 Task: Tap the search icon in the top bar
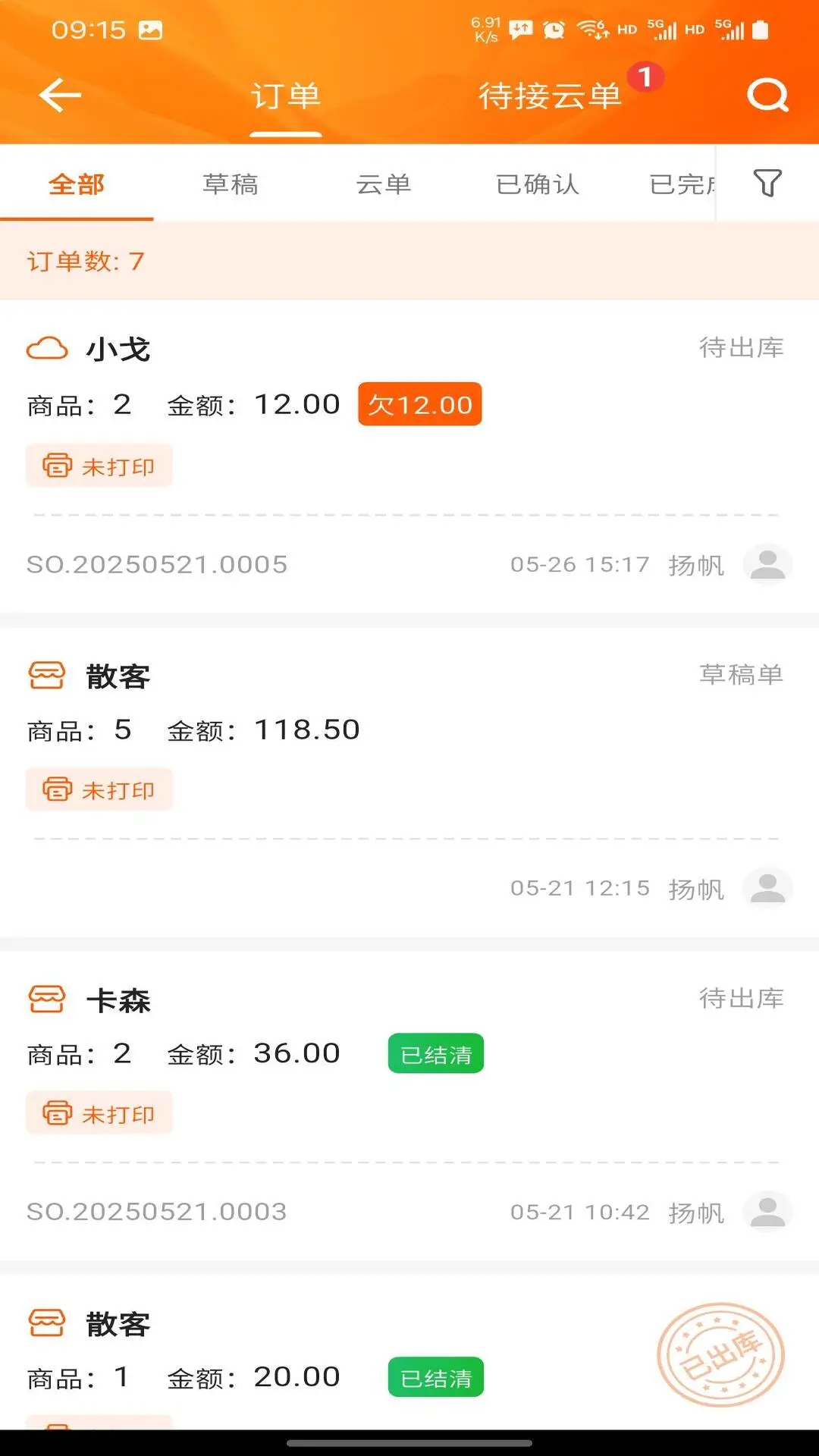[767, 94]
